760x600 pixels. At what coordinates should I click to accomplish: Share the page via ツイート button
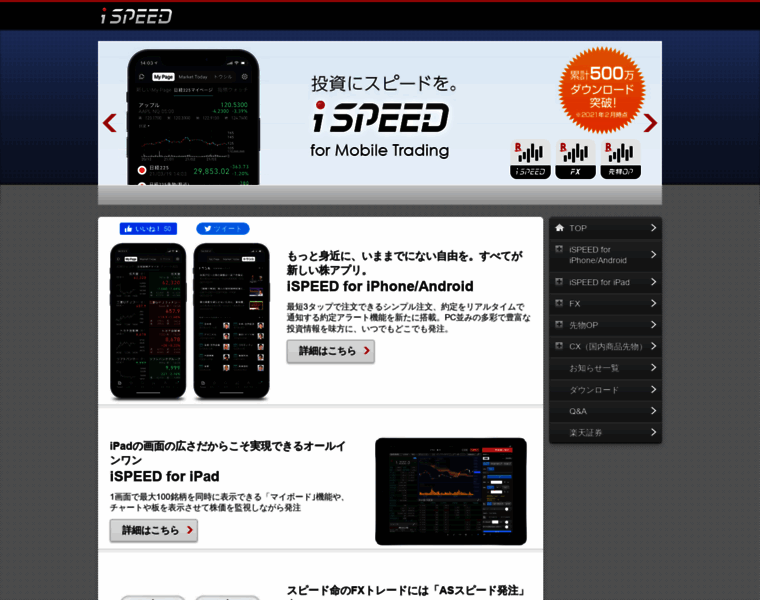[222, 229]
